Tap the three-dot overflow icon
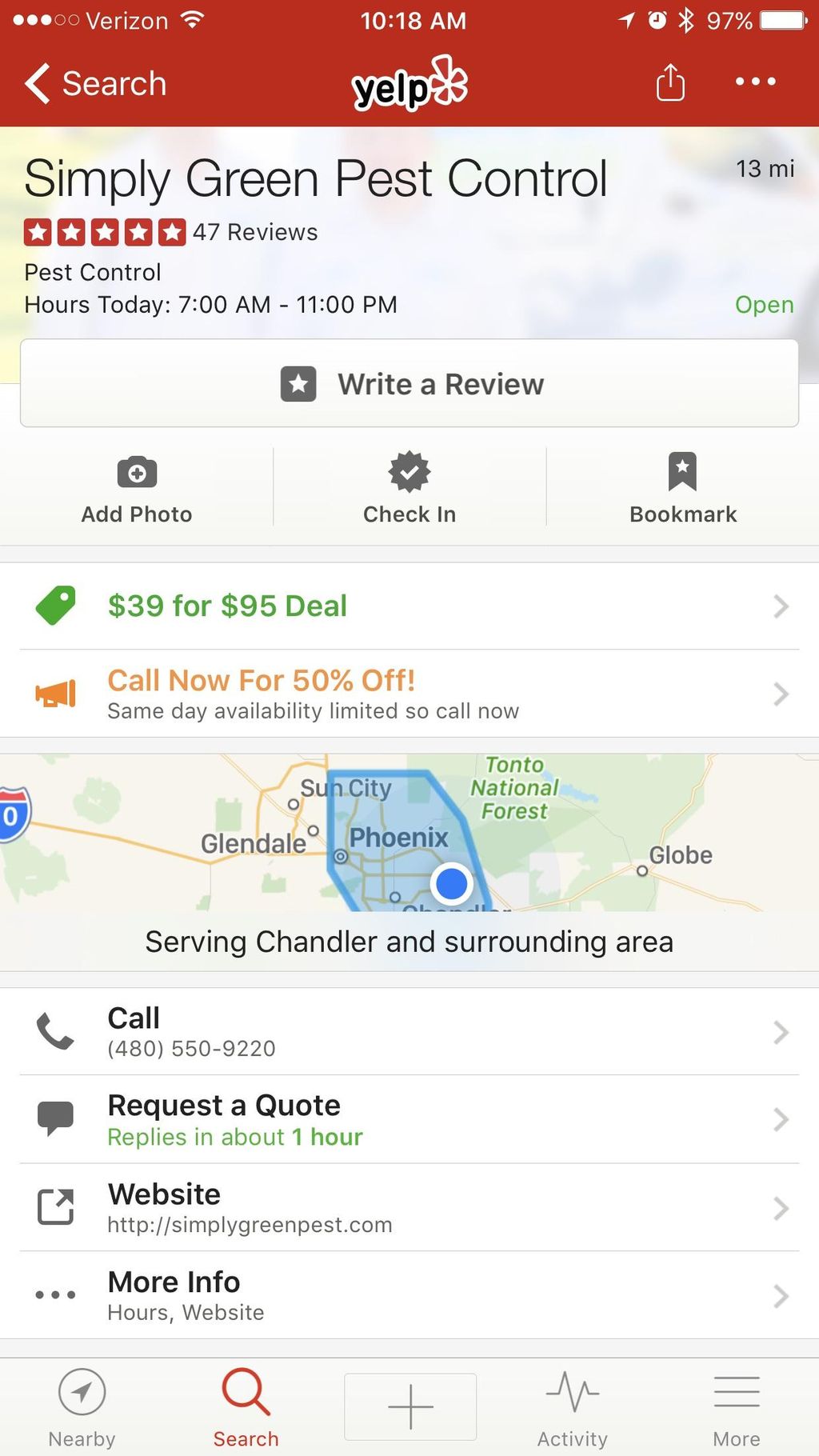 pos(755,82)
